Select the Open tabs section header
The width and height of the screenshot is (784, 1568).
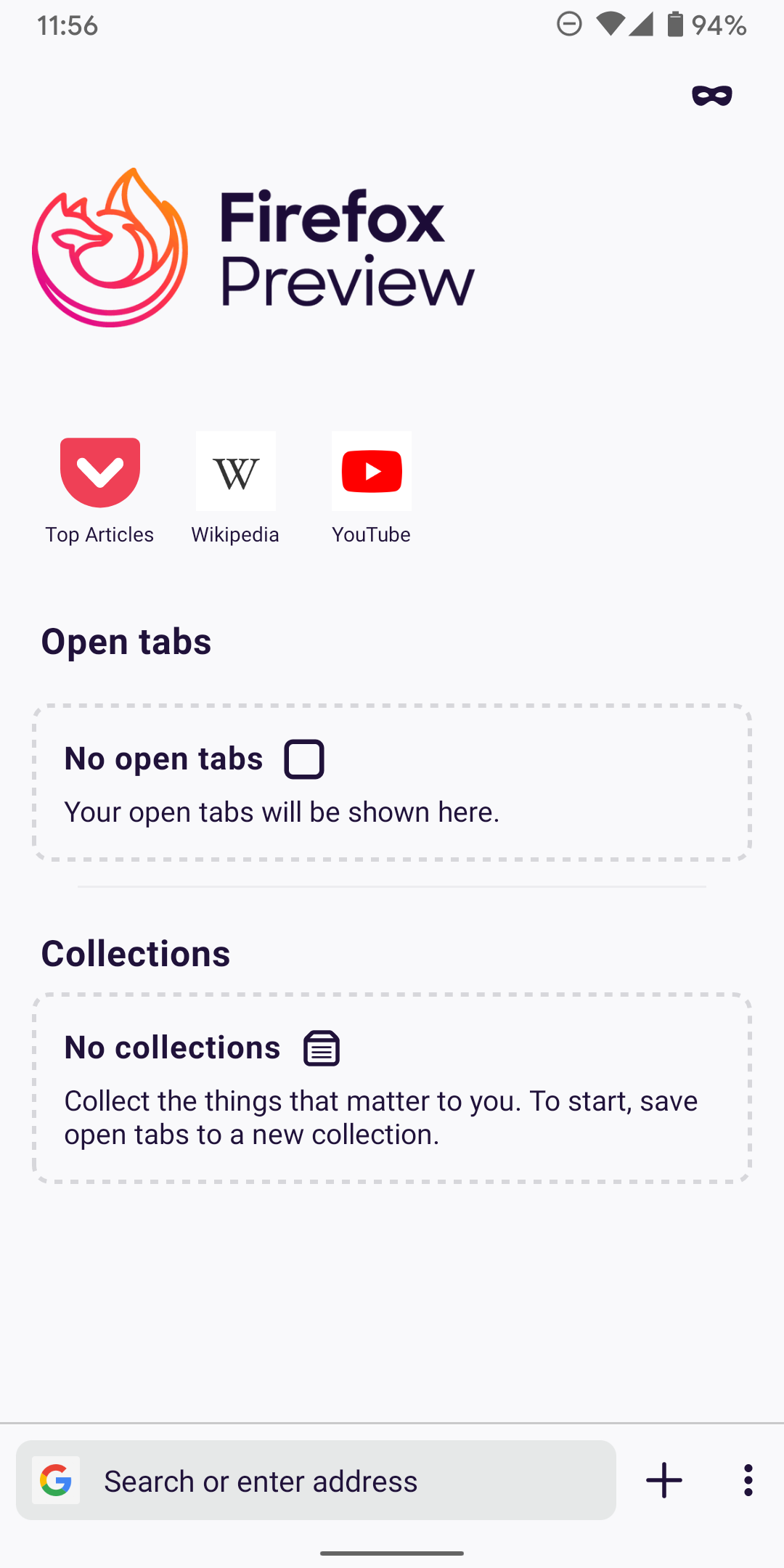click(x=126, y=642)
